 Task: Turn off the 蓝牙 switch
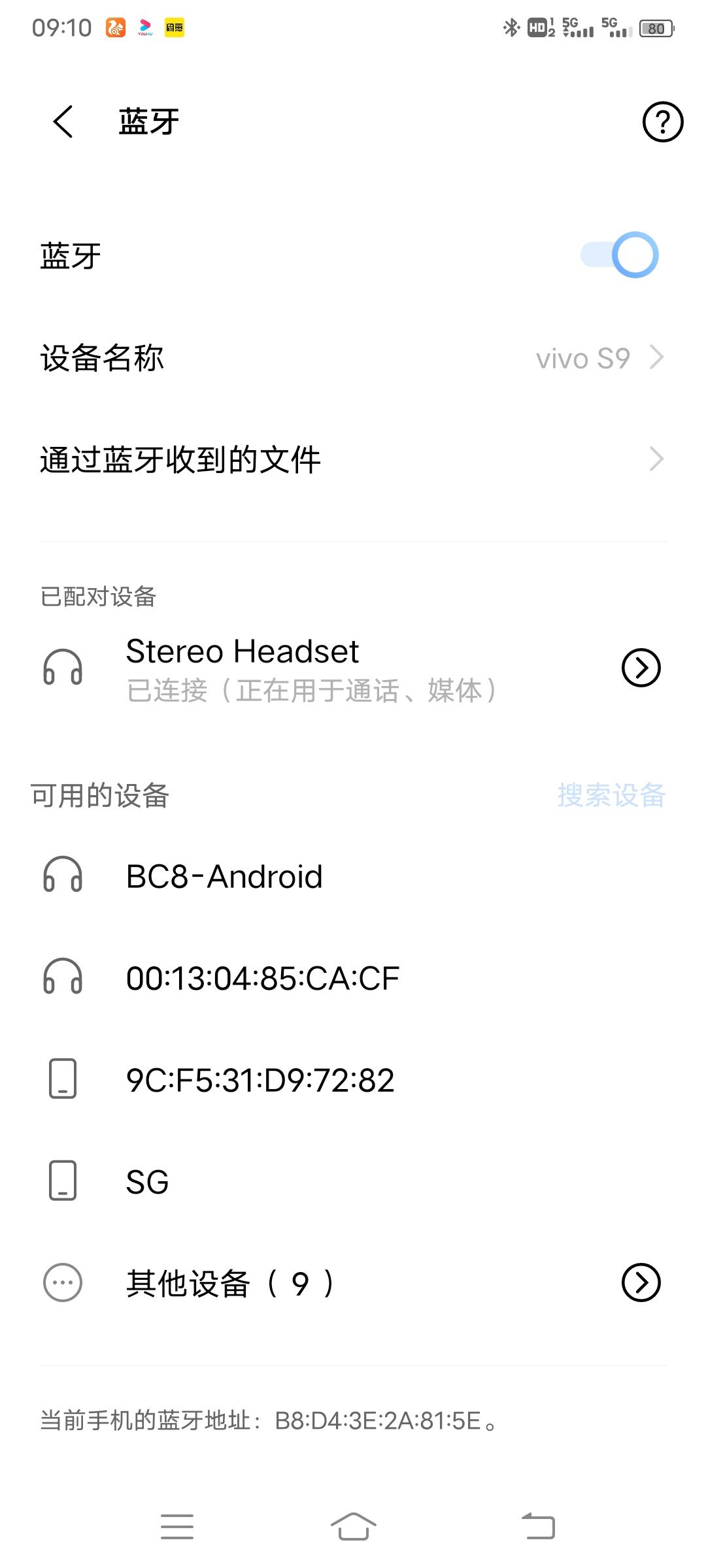(619, 255)
